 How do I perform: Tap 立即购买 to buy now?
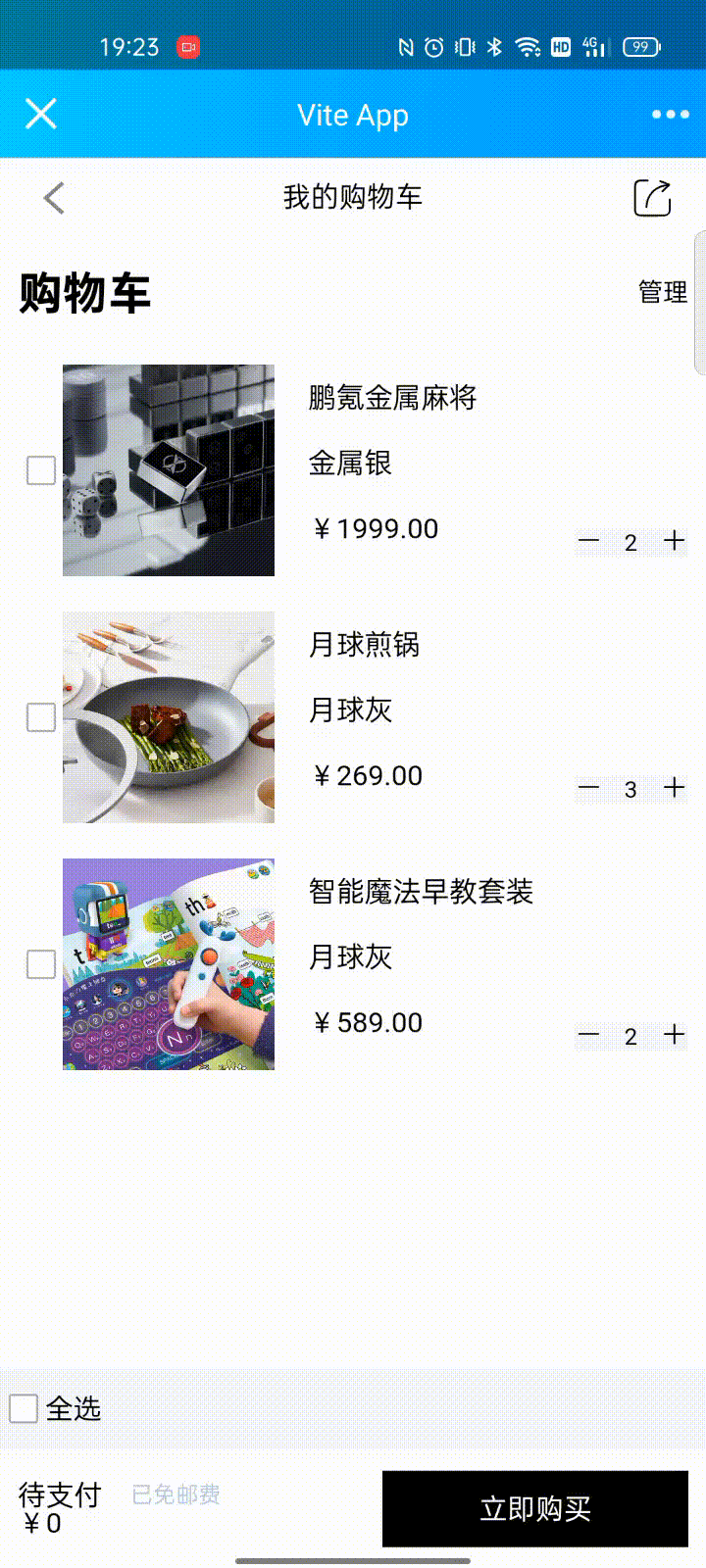535,1508
